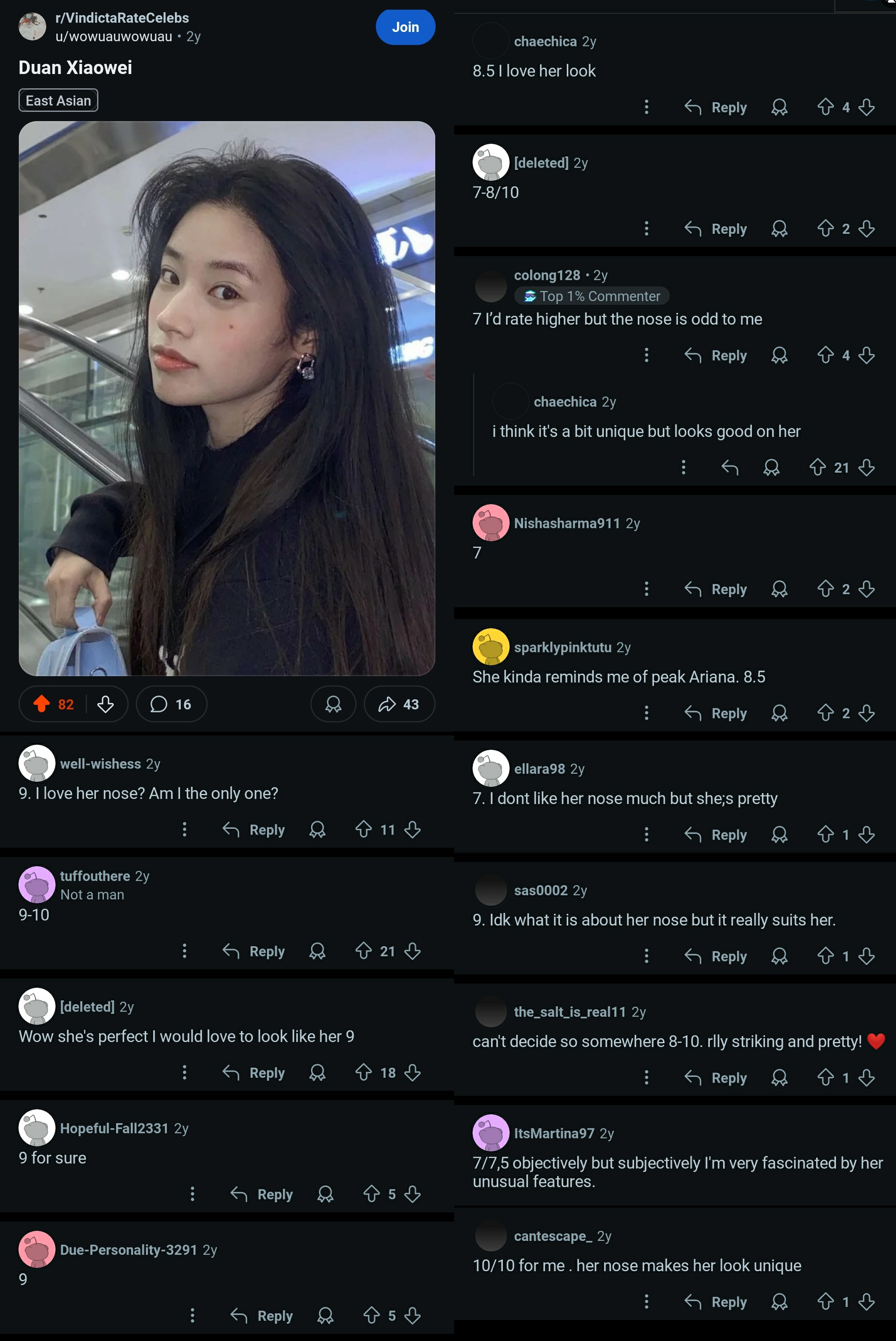Image resolution: width=896 pixels, height=1341 pixels.
Task: Join the r/VindictaRateCelebs community
Action: (405, 27)
